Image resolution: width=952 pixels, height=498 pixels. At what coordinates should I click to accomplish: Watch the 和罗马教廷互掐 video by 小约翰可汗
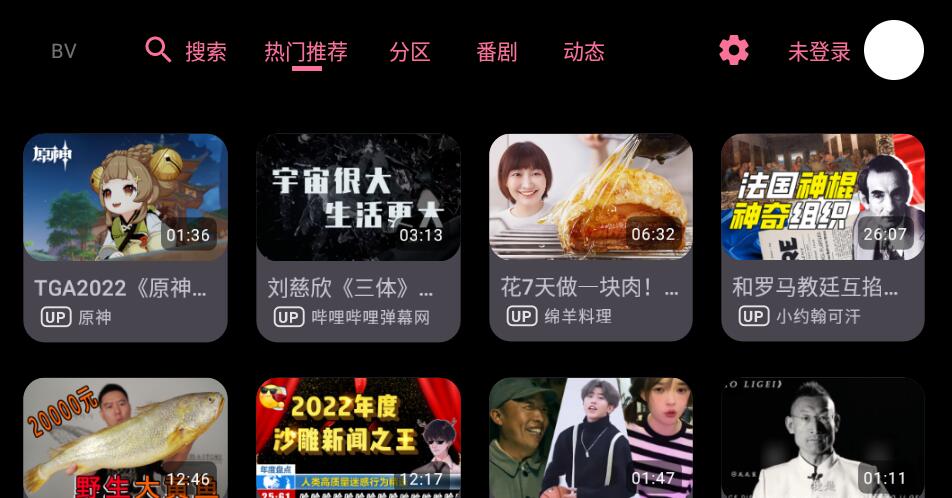(823, 236)
